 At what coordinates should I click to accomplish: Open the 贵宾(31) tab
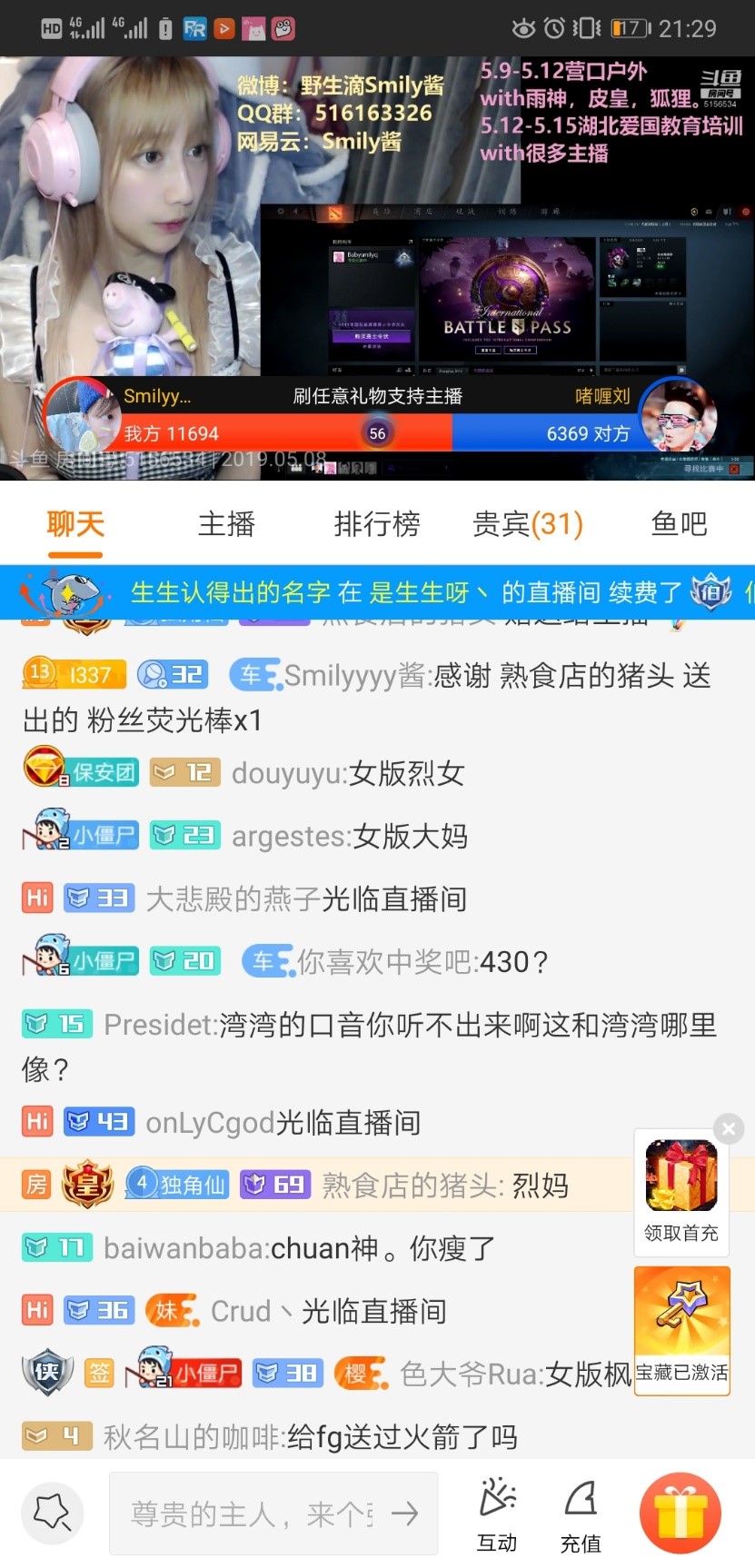tap(528, 524)
